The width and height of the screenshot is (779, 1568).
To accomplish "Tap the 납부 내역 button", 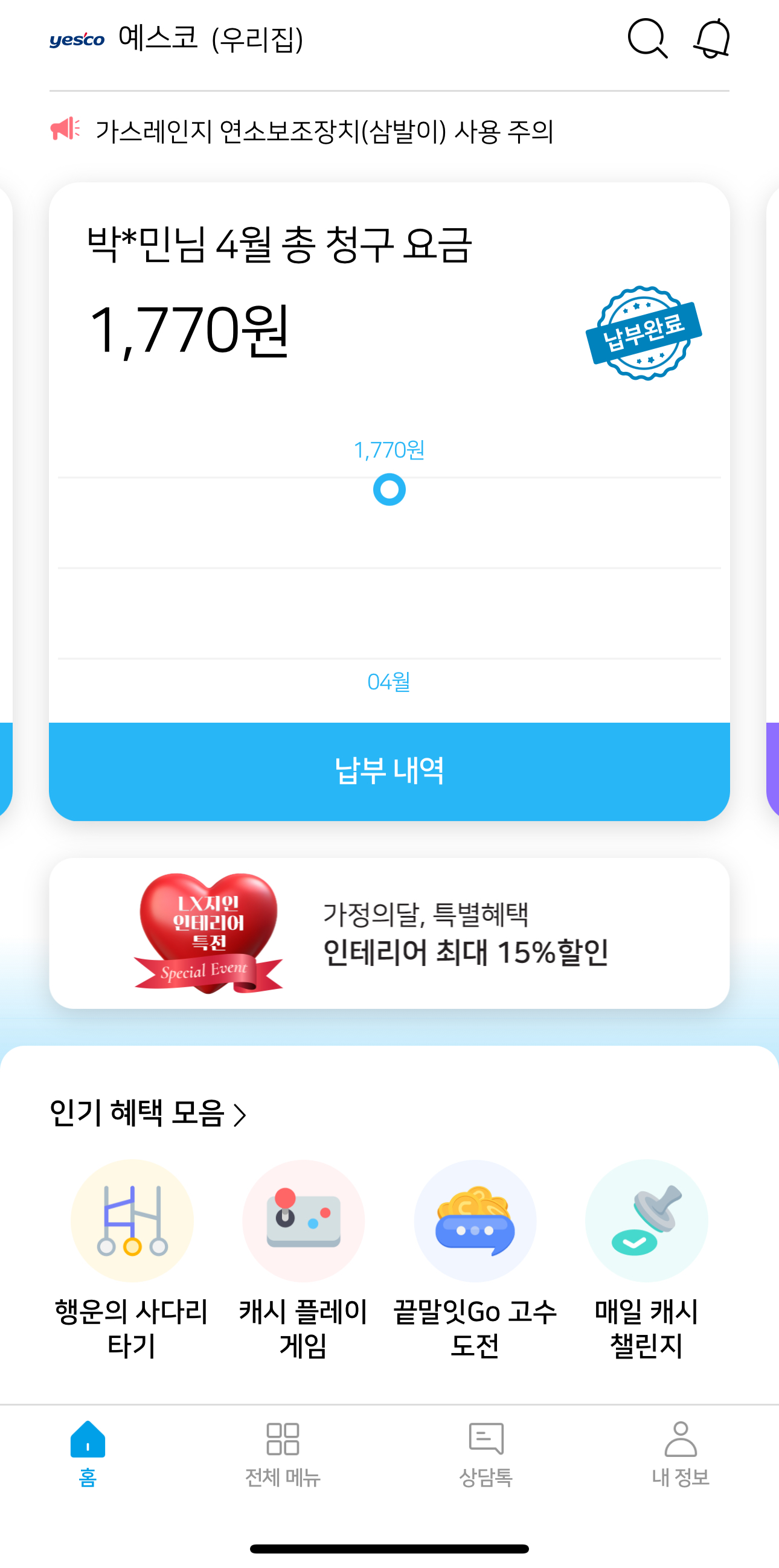I will [389, 770].
